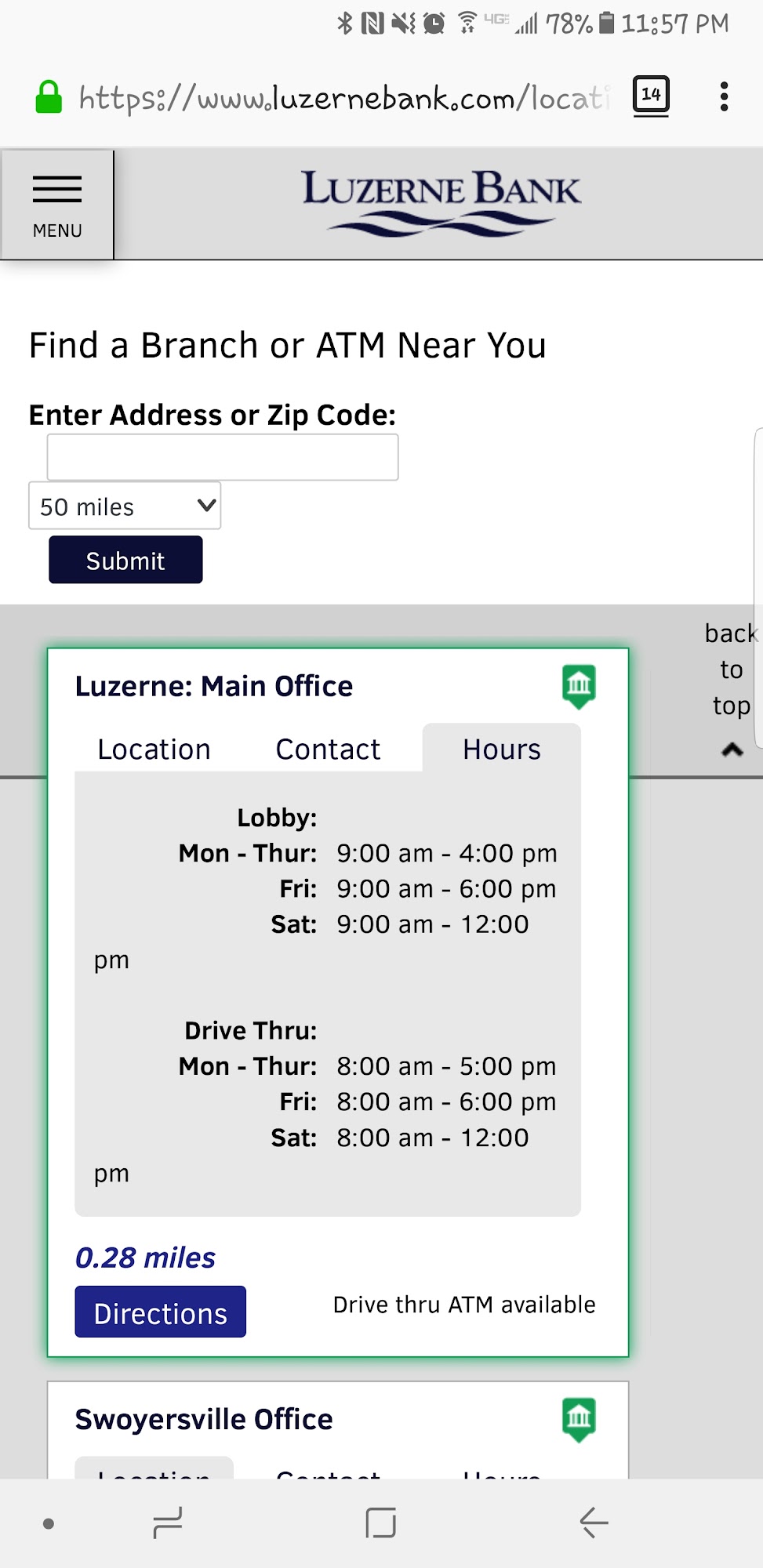
Task: Focus the address or zip code field
Action: tap(223, 457)
